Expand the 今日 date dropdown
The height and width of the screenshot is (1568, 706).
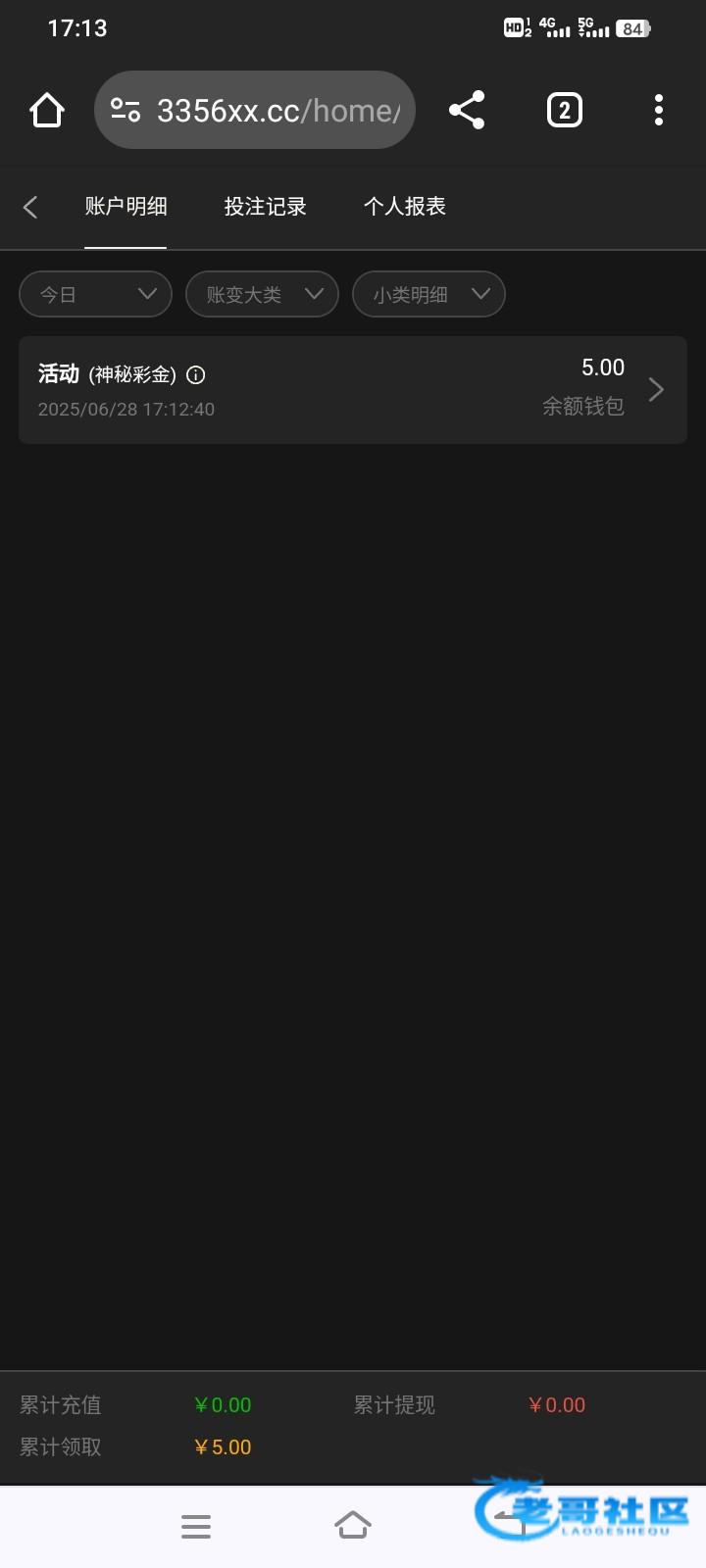[96, 294]
